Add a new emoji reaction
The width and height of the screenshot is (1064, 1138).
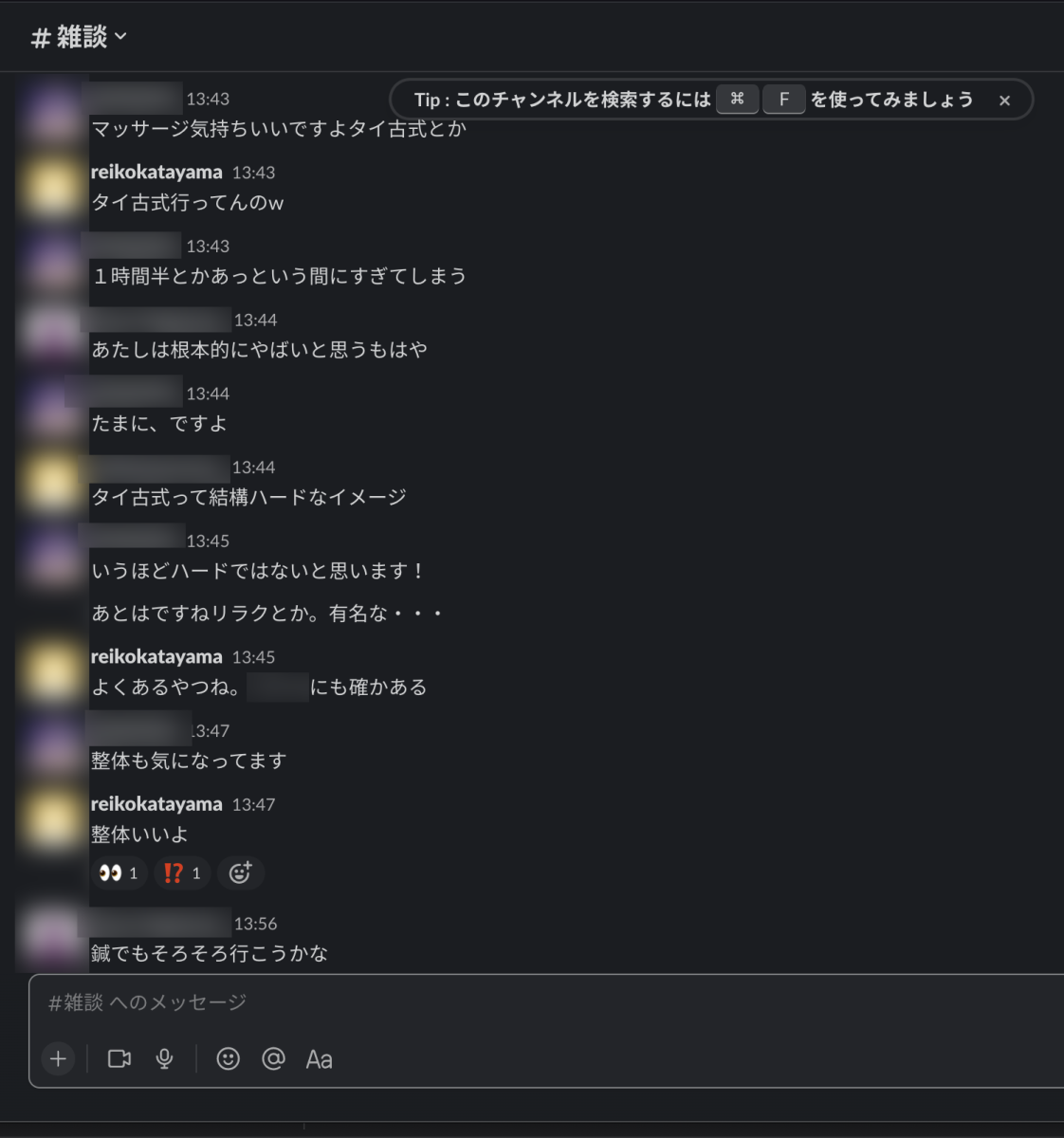point(240,872)
